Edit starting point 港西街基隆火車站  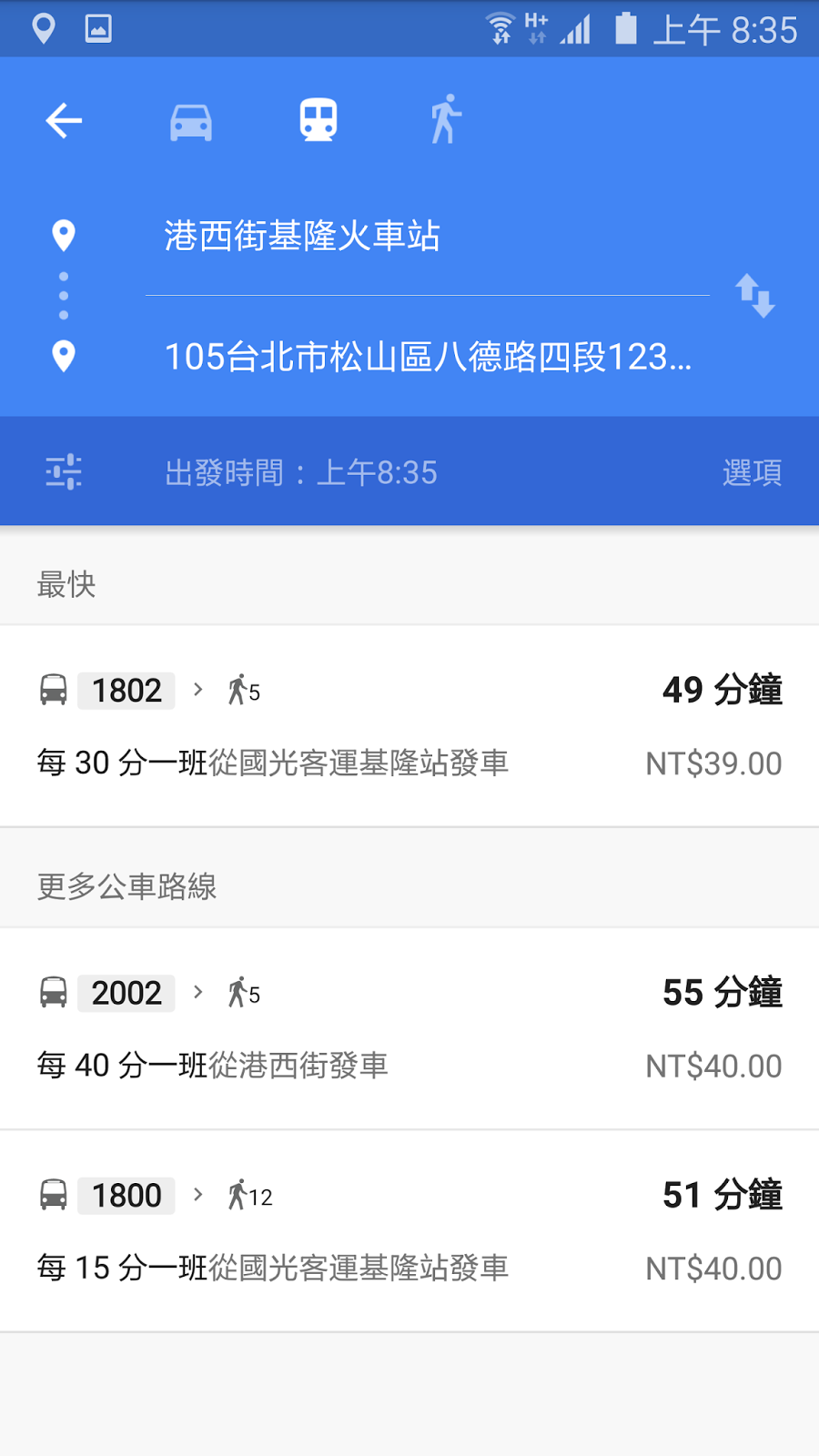click(428, 236)
